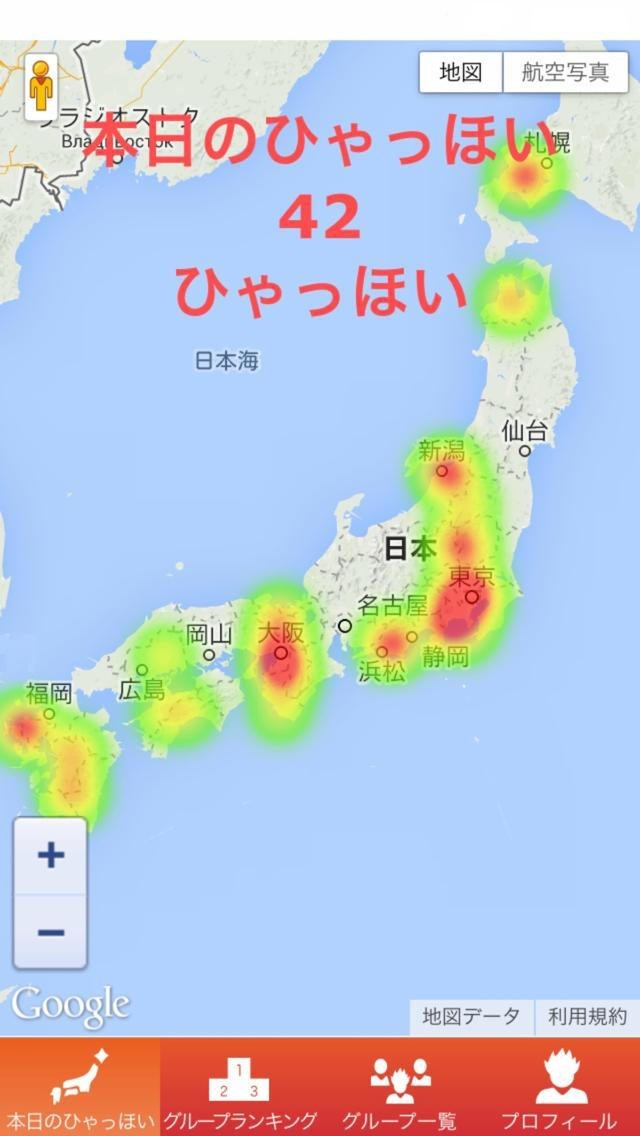The width and height of the screenshot is (640, 1136).
Task: Switch map to 航空写真 aerial view
Action: click(x=565, y=72)
